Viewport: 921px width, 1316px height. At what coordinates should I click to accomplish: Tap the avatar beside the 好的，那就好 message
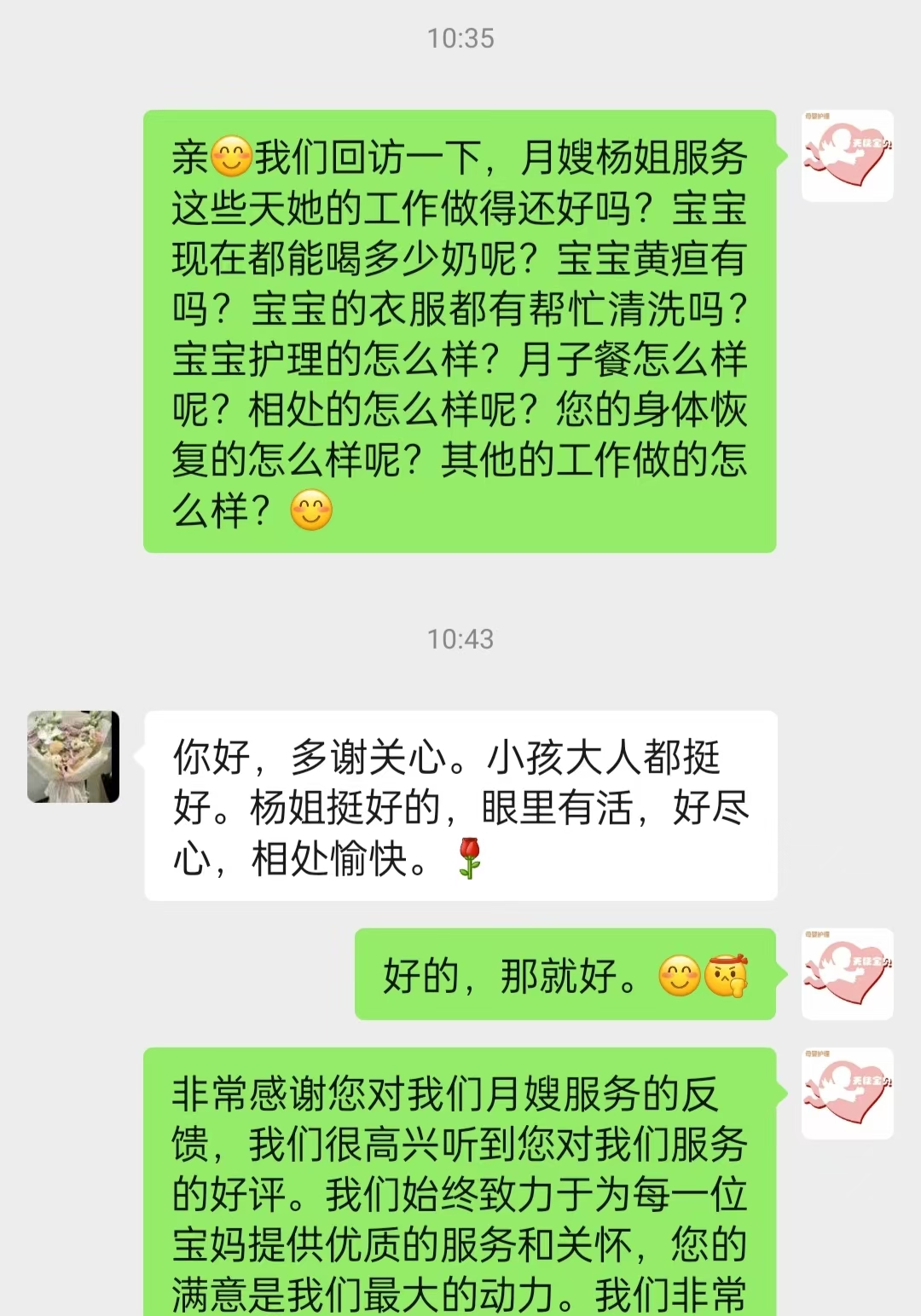point(847,974)
